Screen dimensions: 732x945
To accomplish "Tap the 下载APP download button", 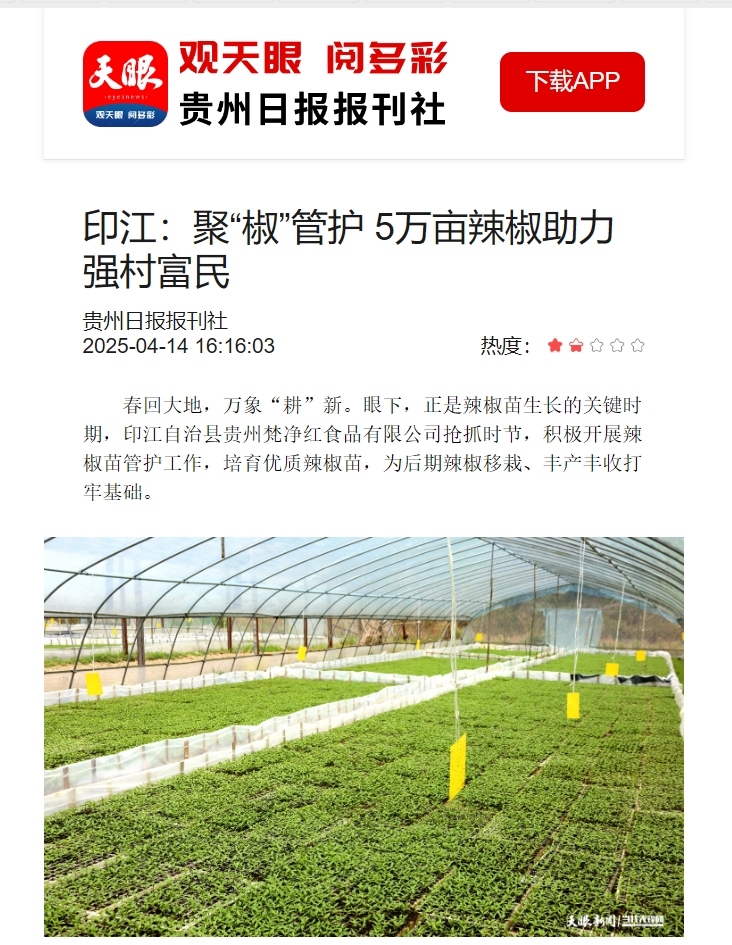I will click(x=572, y=82).
